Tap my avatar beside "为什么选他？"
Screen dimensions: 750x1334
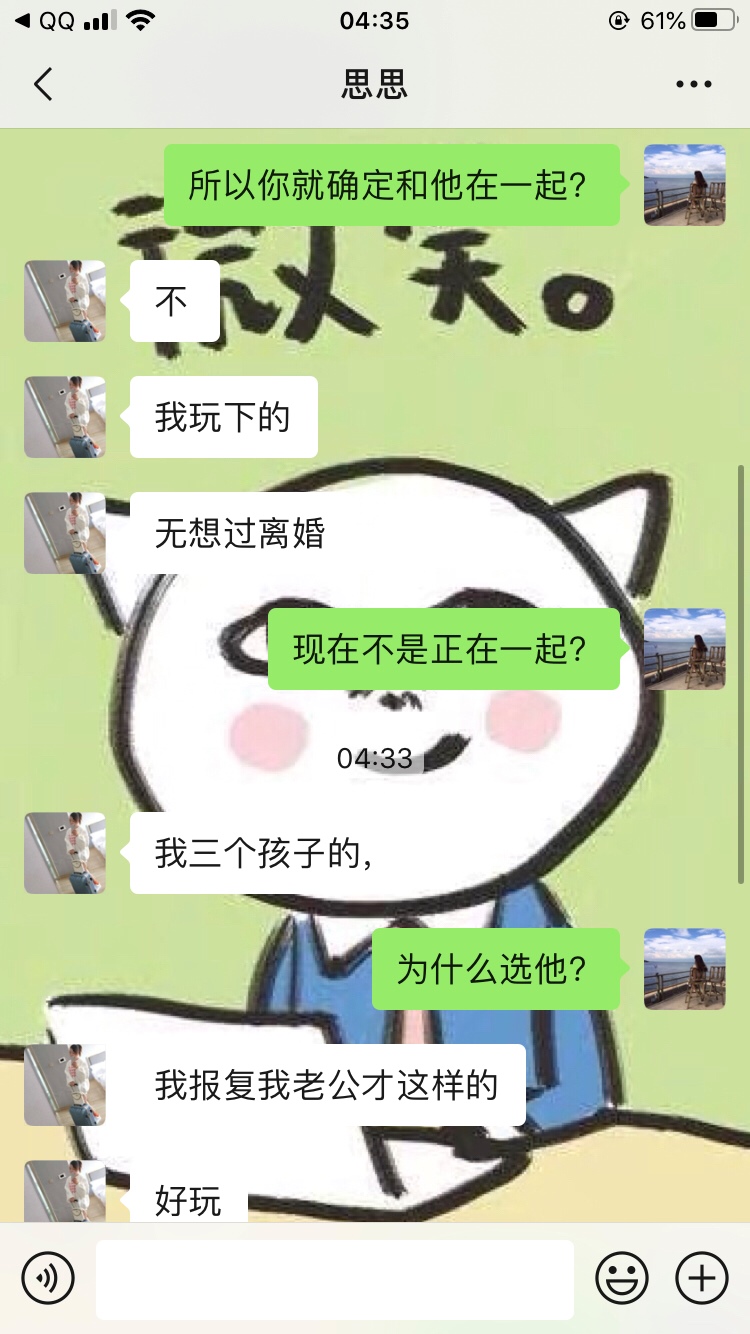(684, 969)
